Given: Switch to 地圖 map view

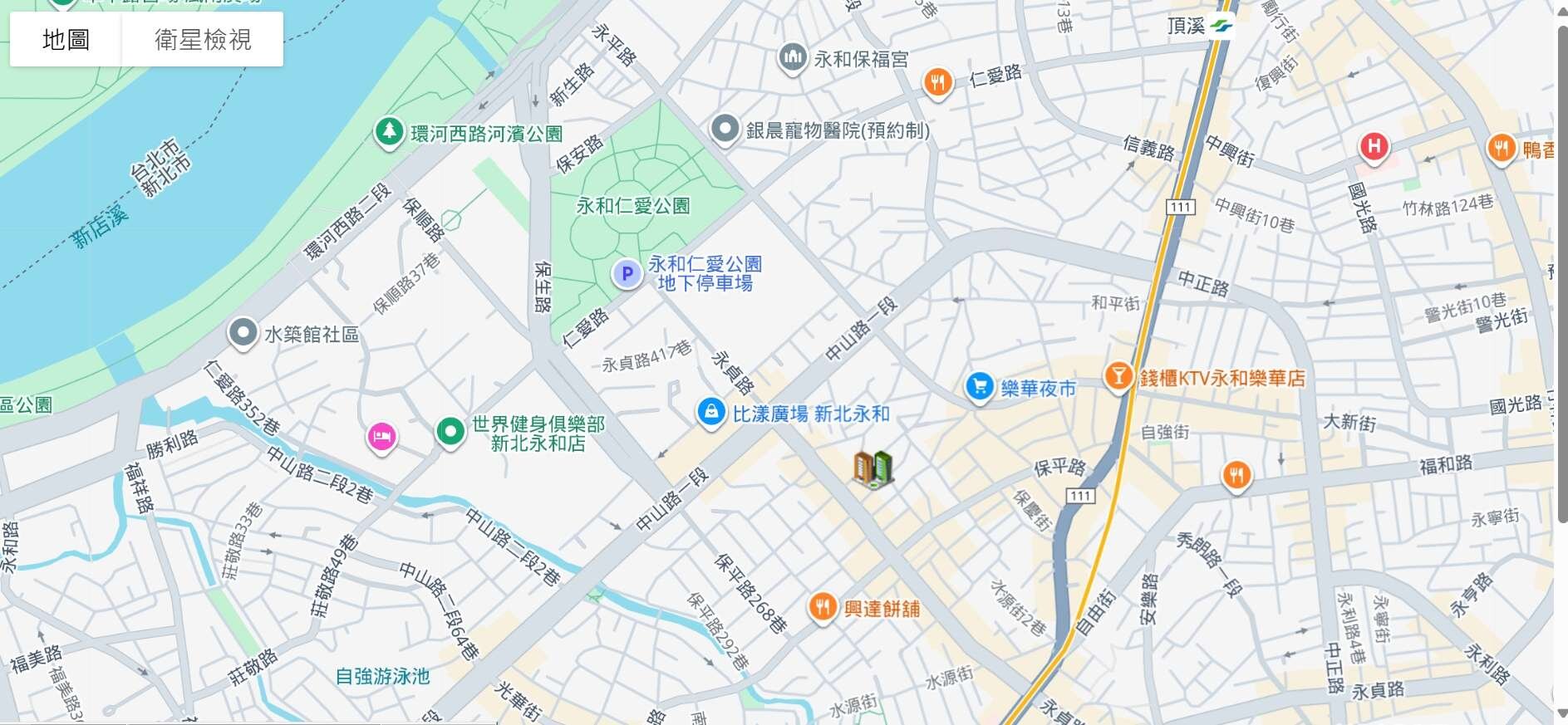Looking at the screenshot, I should click(x=66, y=39).
